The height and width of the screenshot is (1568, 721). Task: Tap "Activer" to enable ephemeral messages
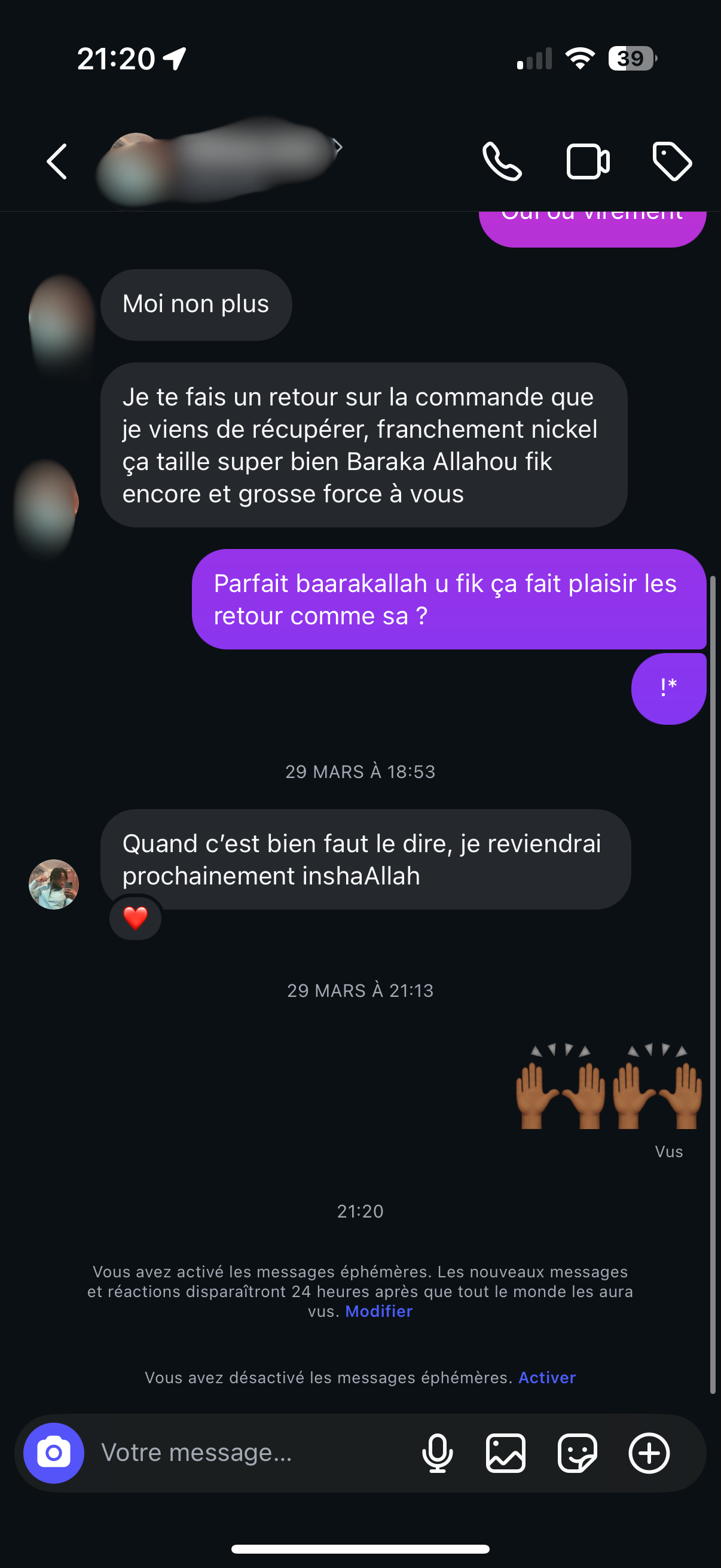click(546, 1377)
